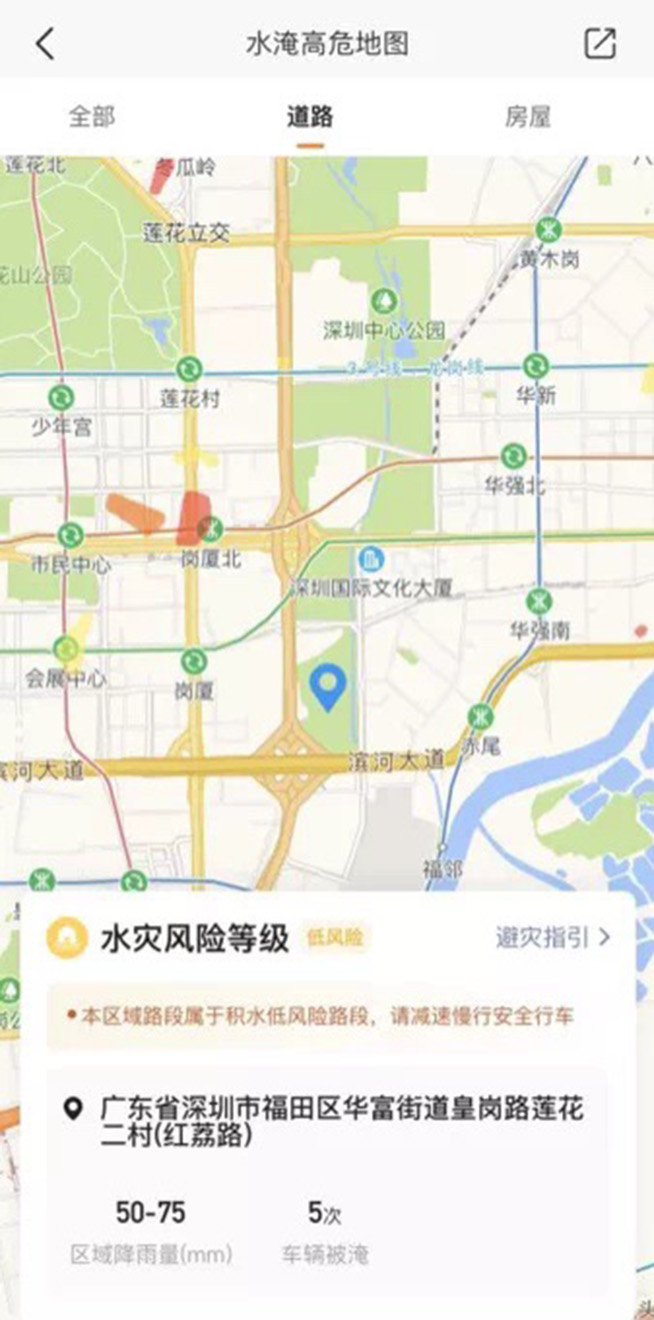Viewport: 654px width, 1320px height.
Task: Tap the blue location pin on the map
Action: (327, 687)
